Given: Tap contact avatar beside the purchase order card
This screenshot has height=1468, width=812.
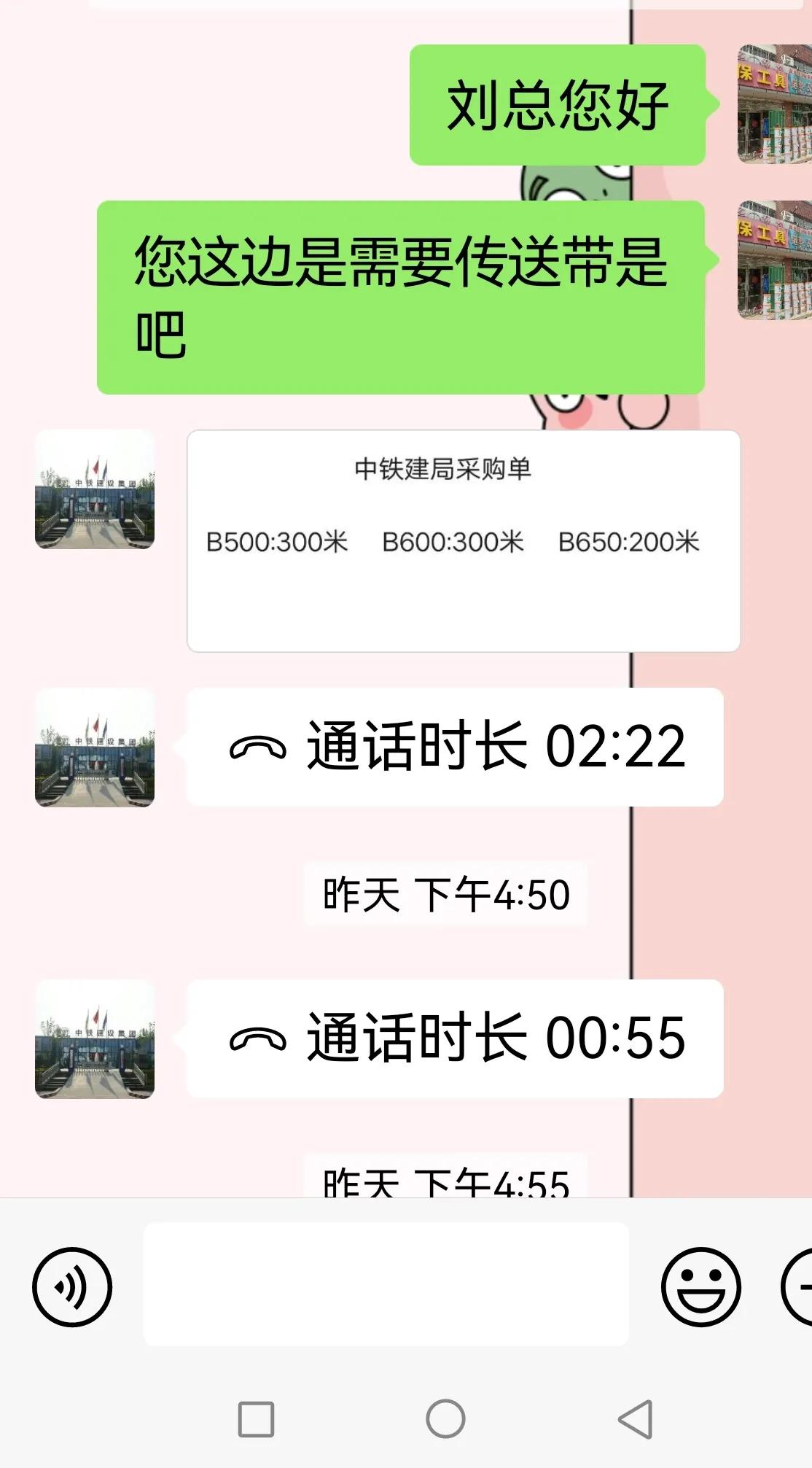Looking at the screenshot, I should [x=95, y=489].
